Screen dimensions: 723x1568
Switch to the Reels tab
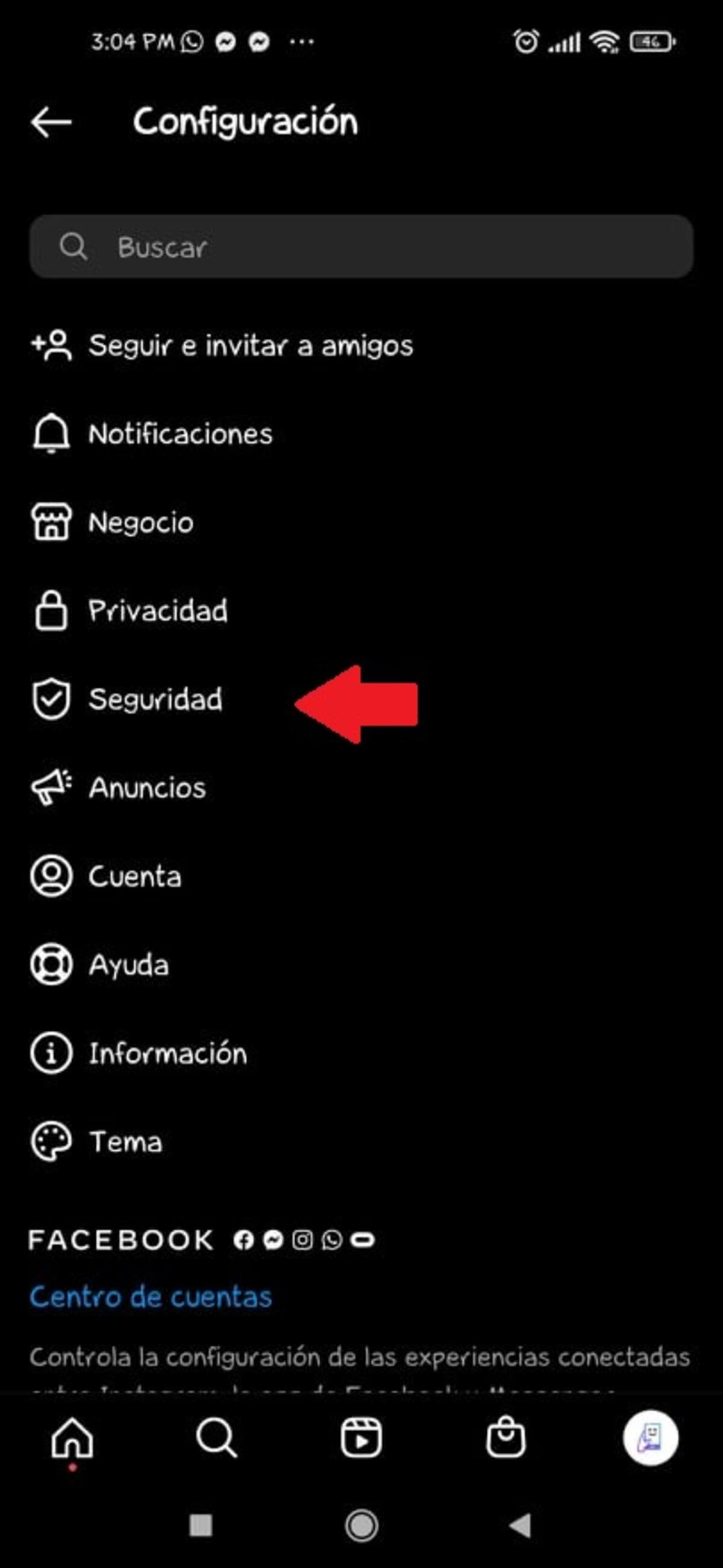[x=361, y=1438]
